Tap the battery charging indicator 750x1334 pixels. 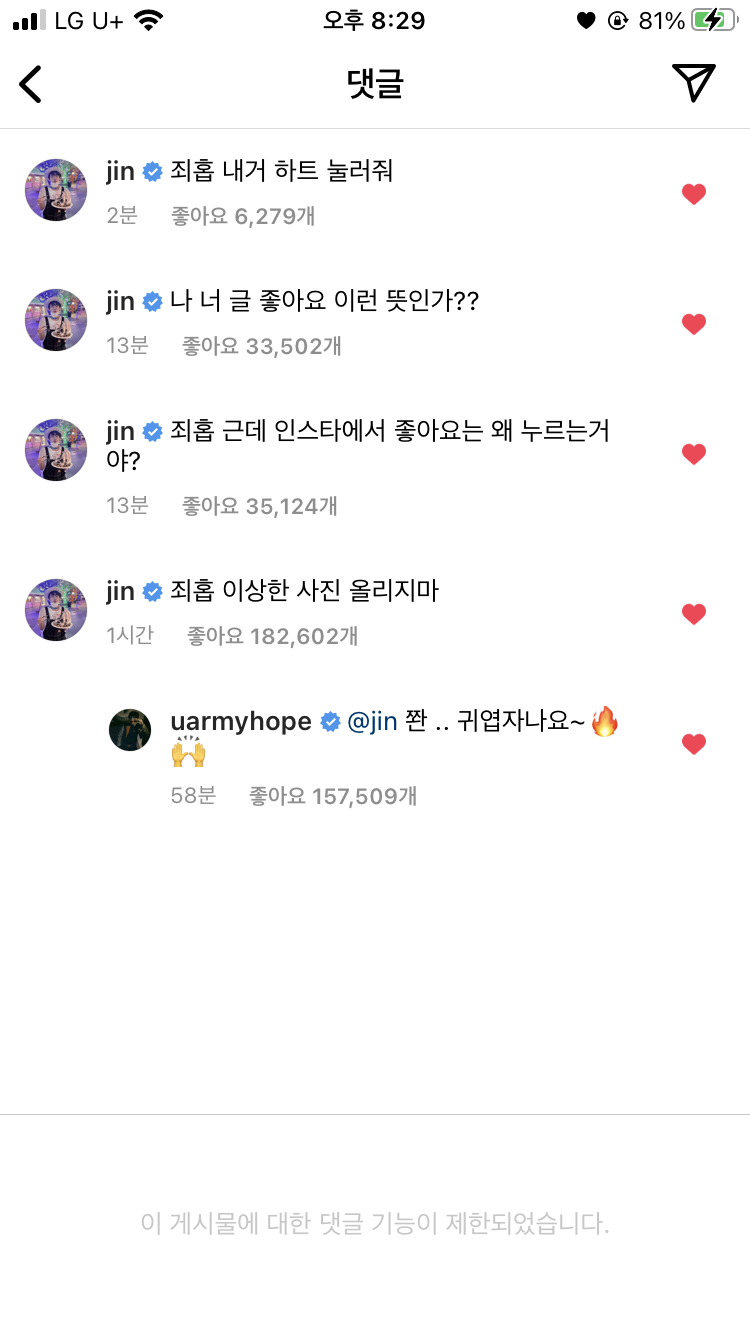pos(711,17)
